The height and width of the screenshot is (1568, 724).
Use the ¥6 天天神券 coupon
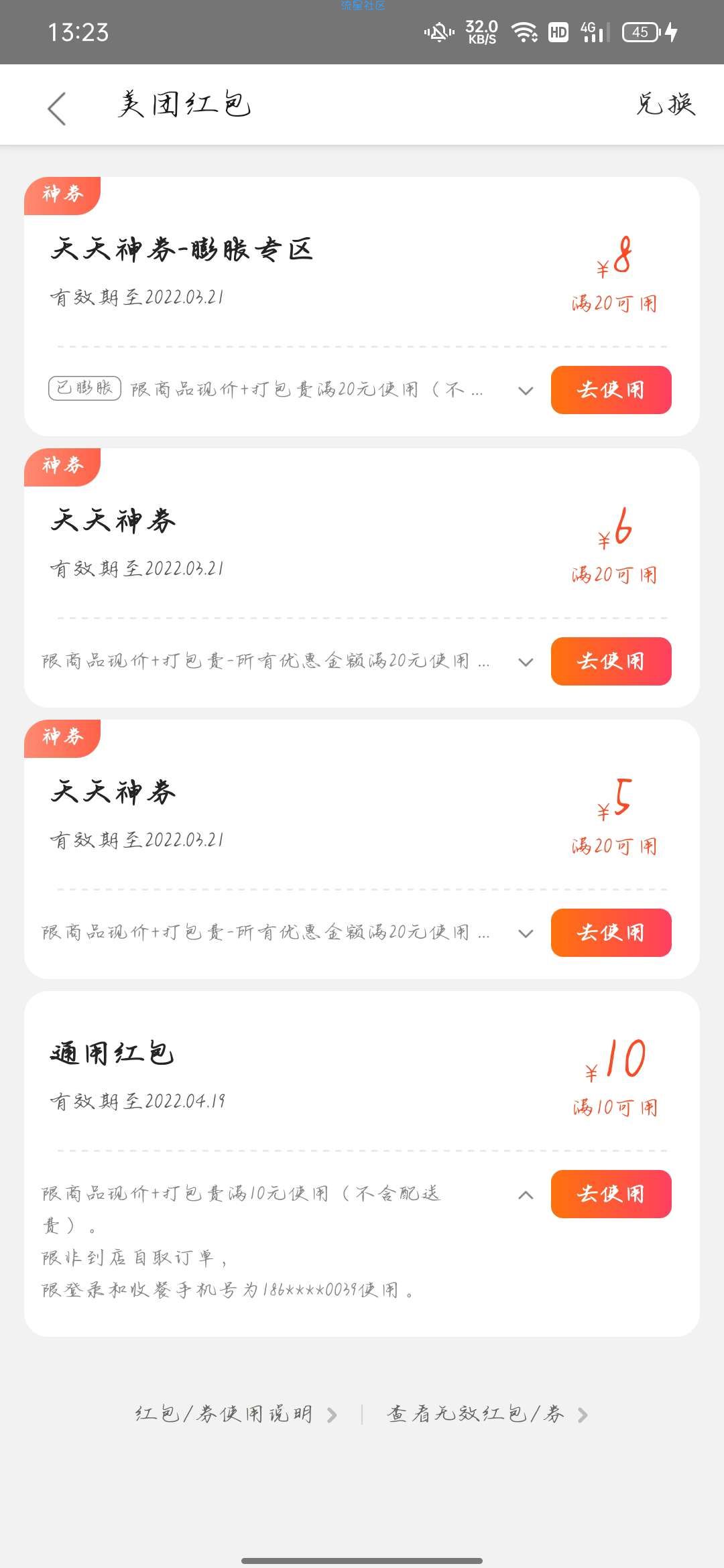click(x=611, y=661)
